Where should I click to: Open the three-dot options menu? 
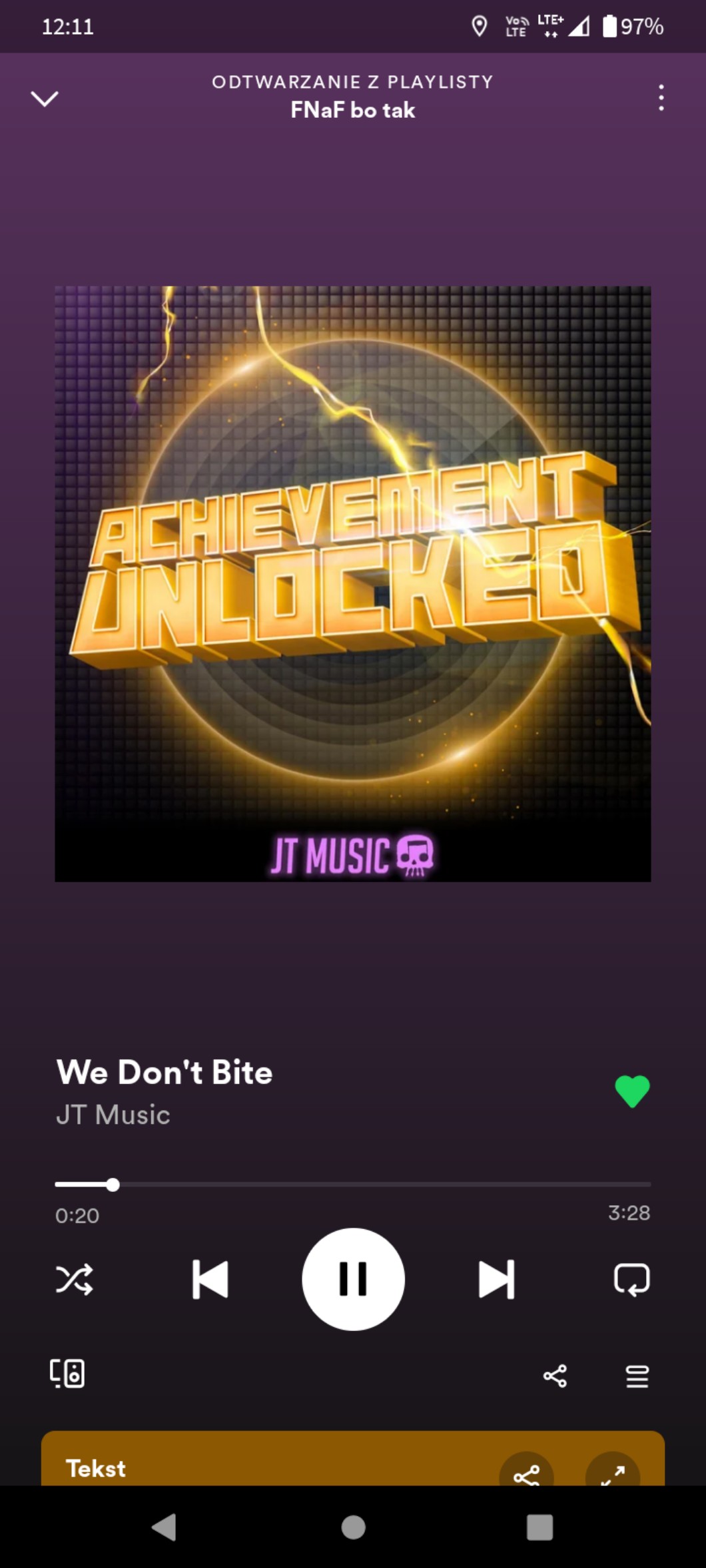(x=661, y=98)
